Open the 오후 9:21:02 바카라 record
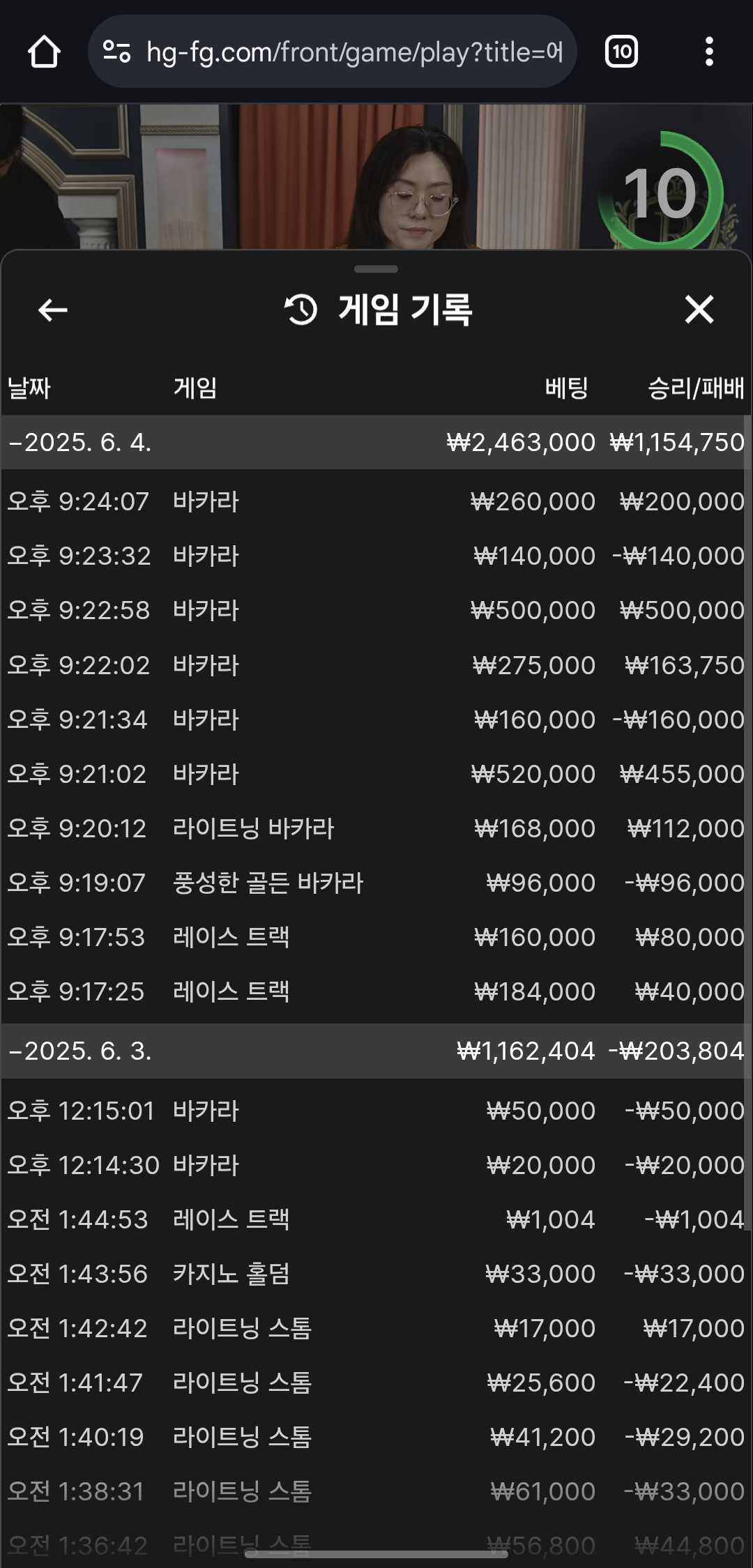753x1568 pixels. click(x=375, y=774)
